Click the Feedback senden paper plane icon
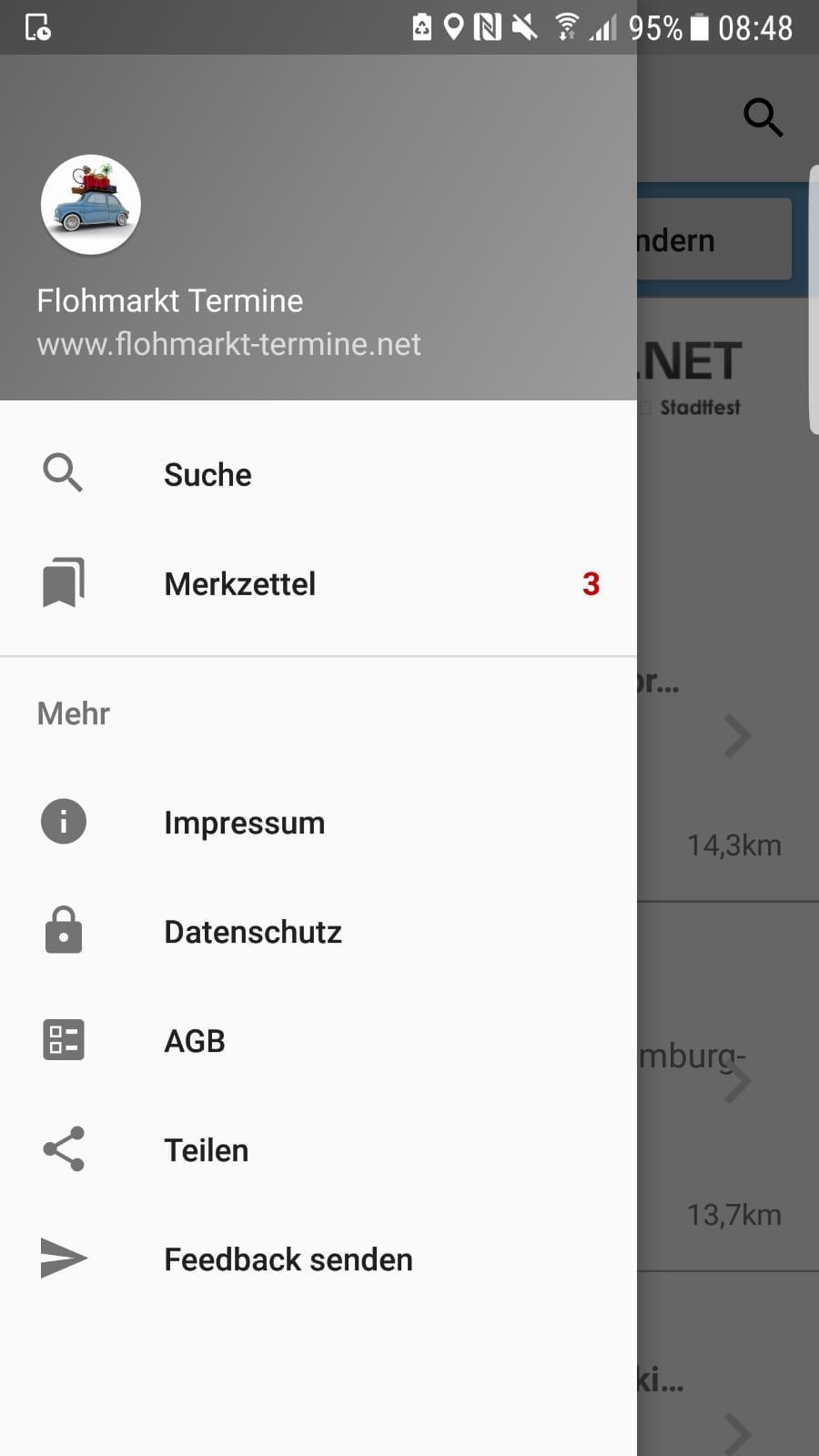 click(x=62, y=1259)
